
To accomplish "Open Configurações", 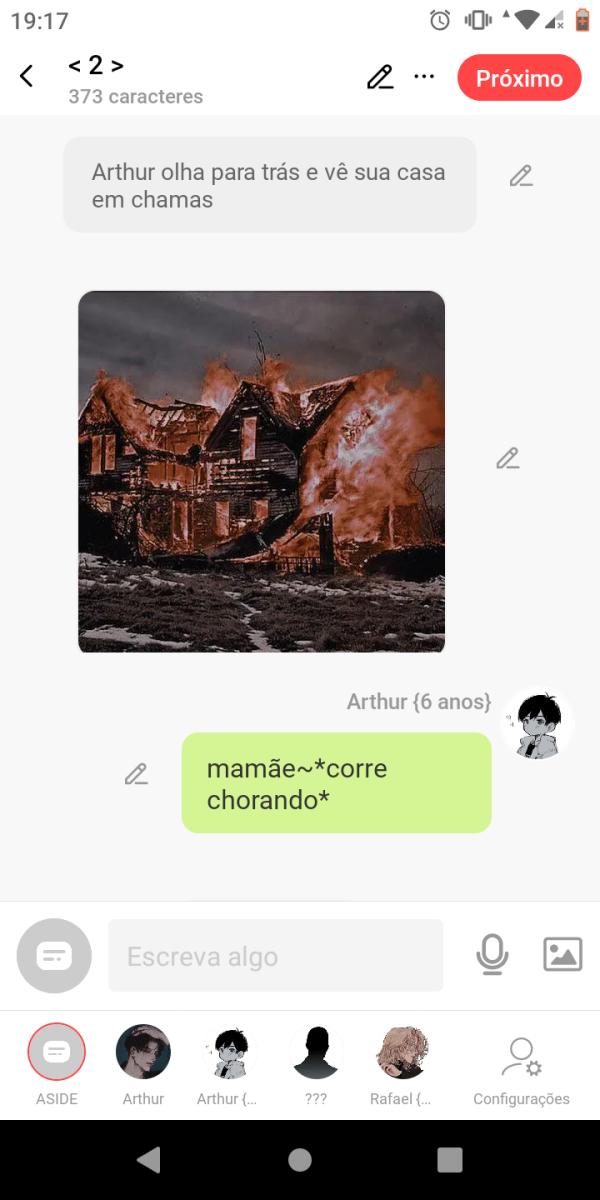I will [521, 1065].
